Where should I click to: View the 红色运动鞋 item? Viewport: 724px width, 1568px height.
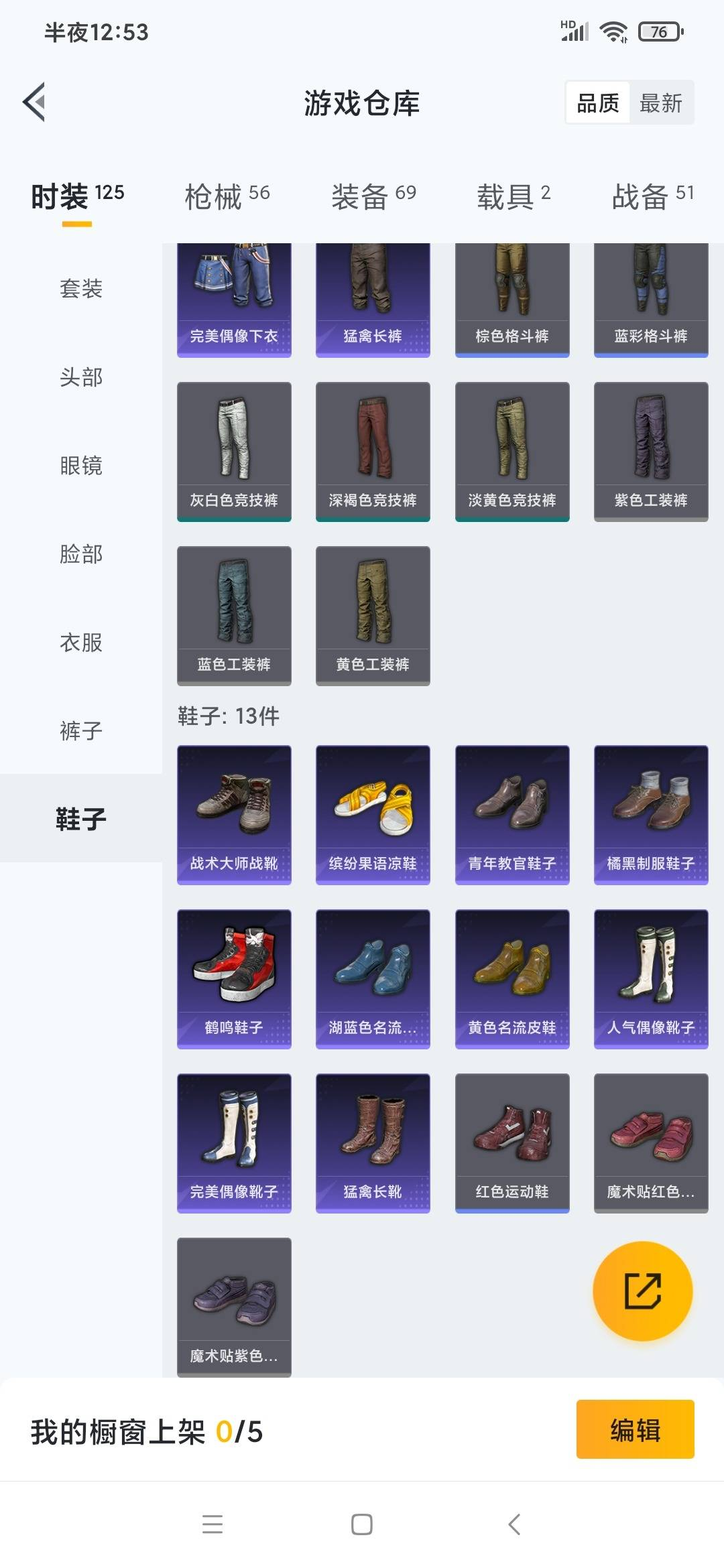tap(512, 1143)
